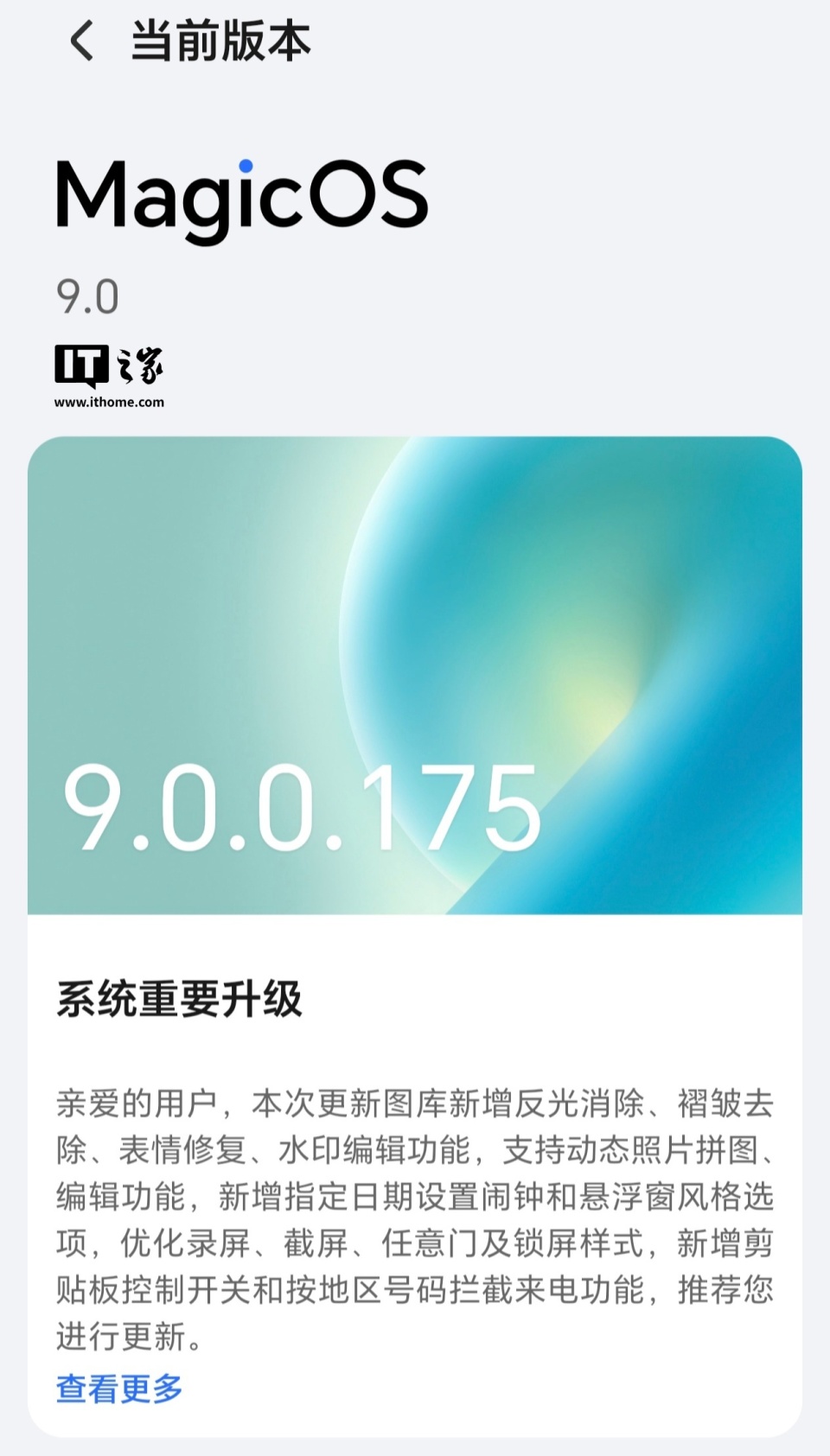Open the www.ithome.com link
830x1456 pixels.
pos(110,400)
